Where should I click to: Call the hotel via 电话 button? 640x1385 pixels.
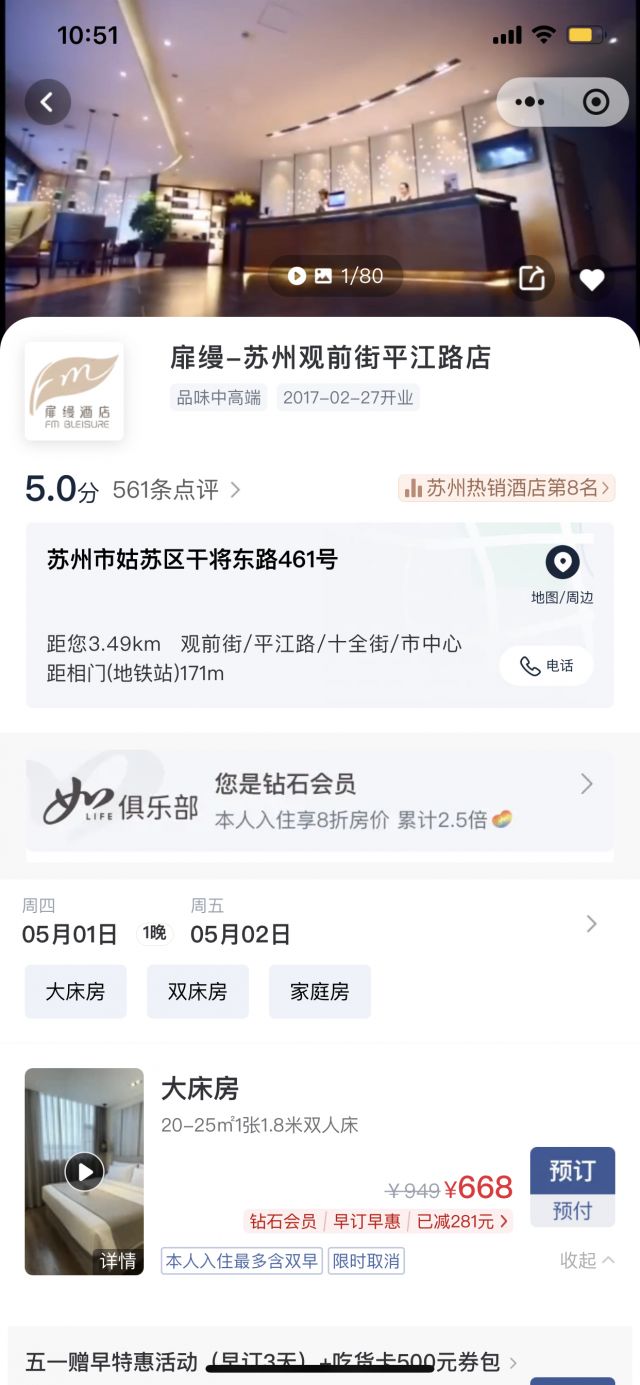point(546,666)
